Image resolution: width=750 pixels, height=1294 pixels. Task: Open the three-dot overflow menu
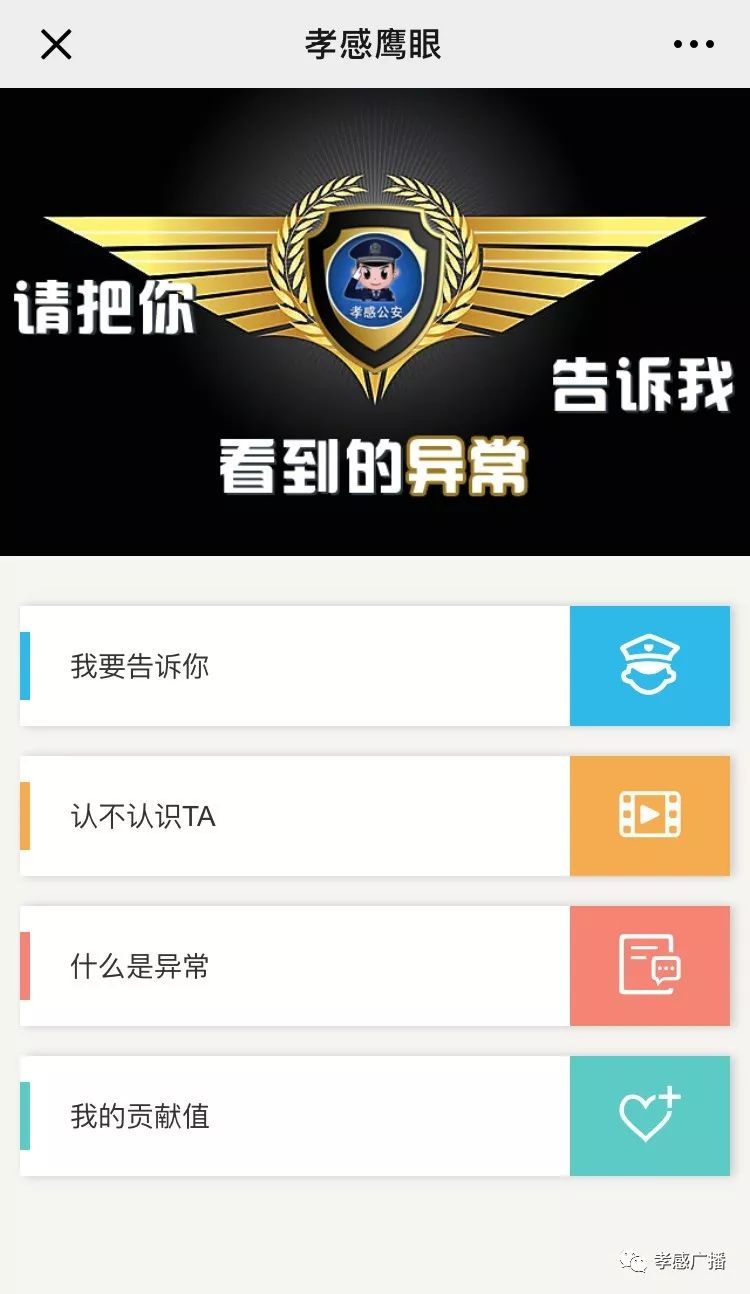click(x=693, y=44)
